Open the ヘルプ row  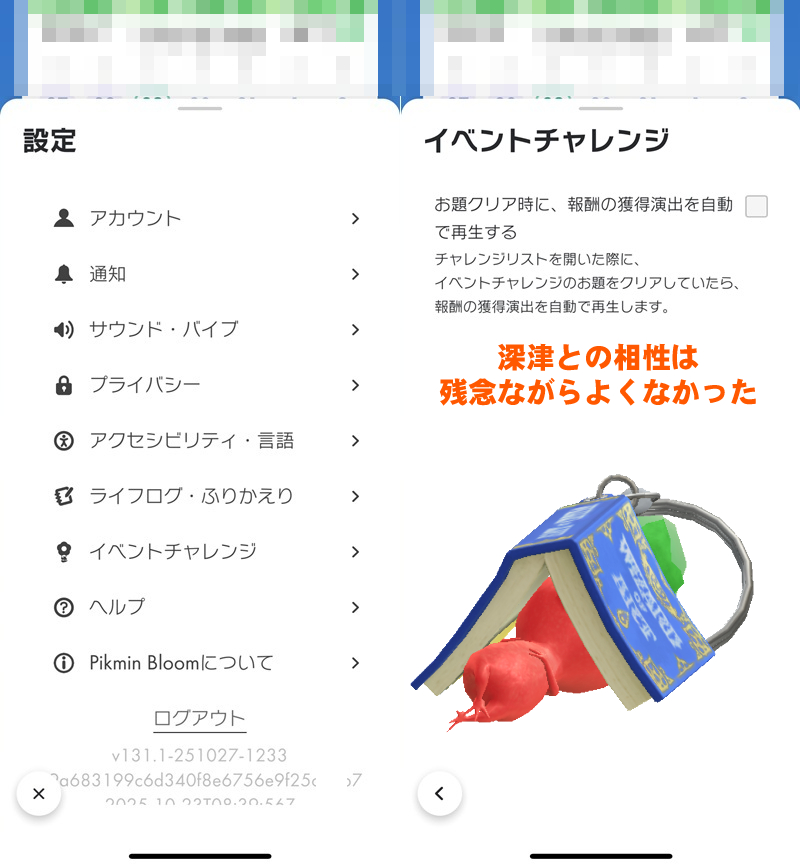pyautogui.click(x=206, y=607)
